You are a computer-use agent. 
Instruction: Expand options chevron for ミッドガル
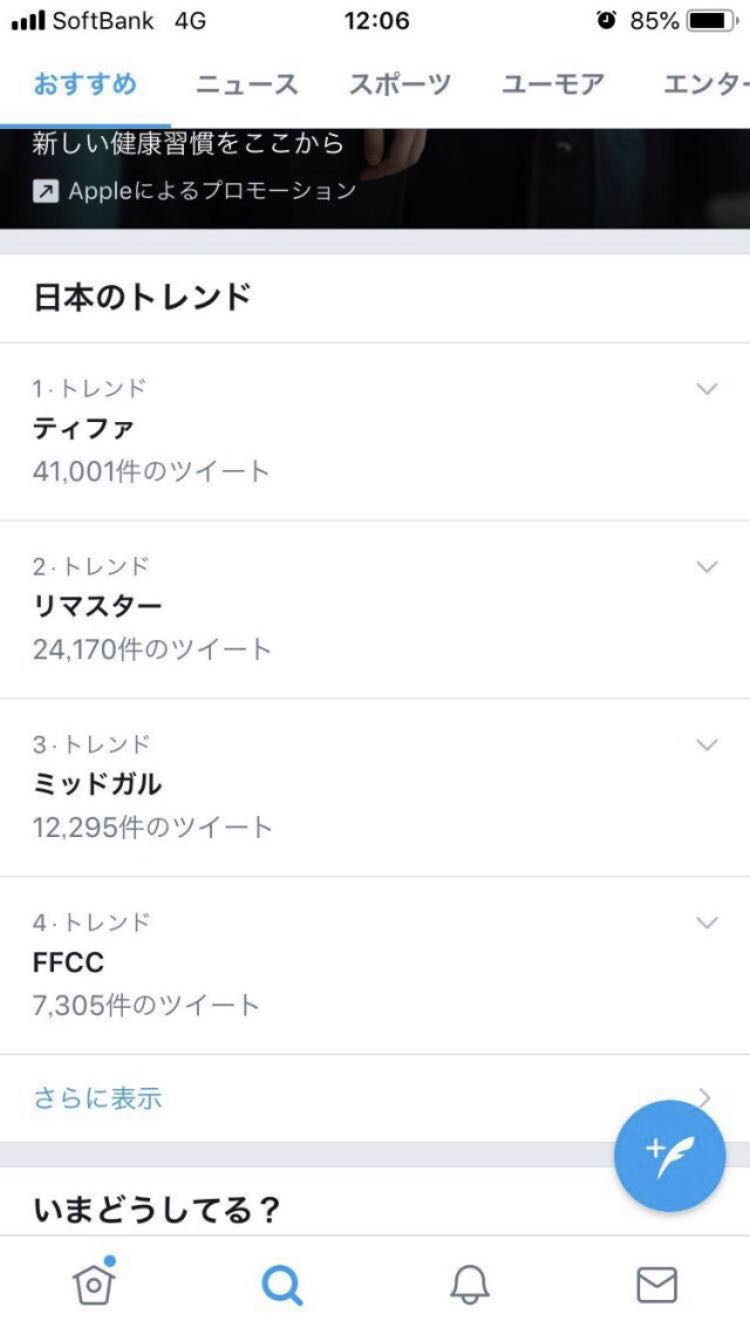point(707,745)
